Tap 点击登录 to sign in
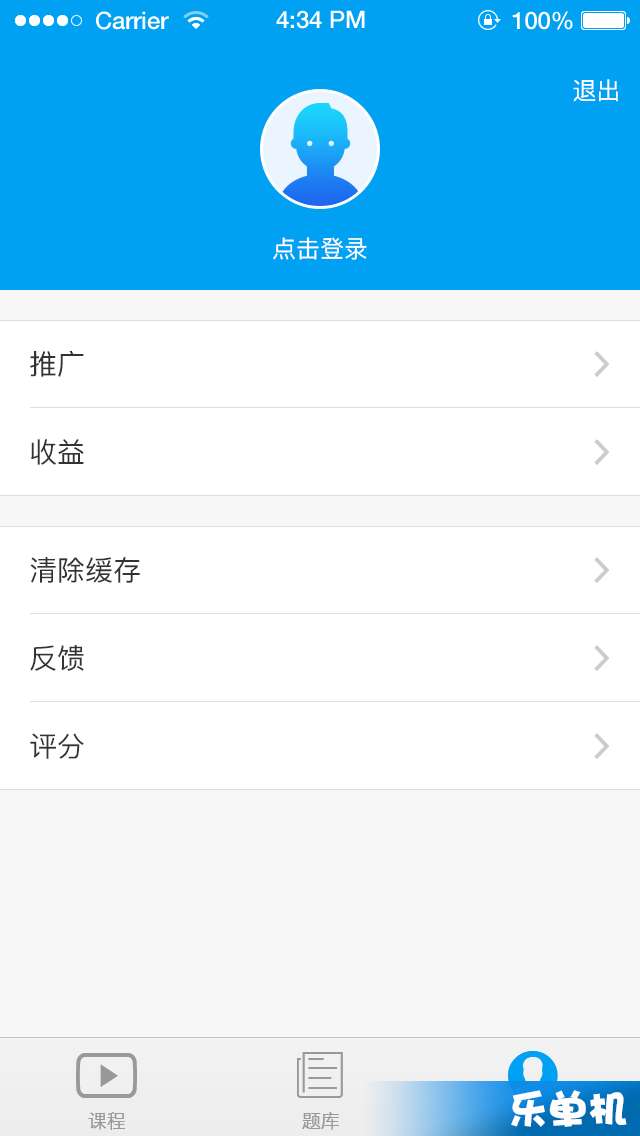This screenshot has height=1136, width=640. click(320, 249)
